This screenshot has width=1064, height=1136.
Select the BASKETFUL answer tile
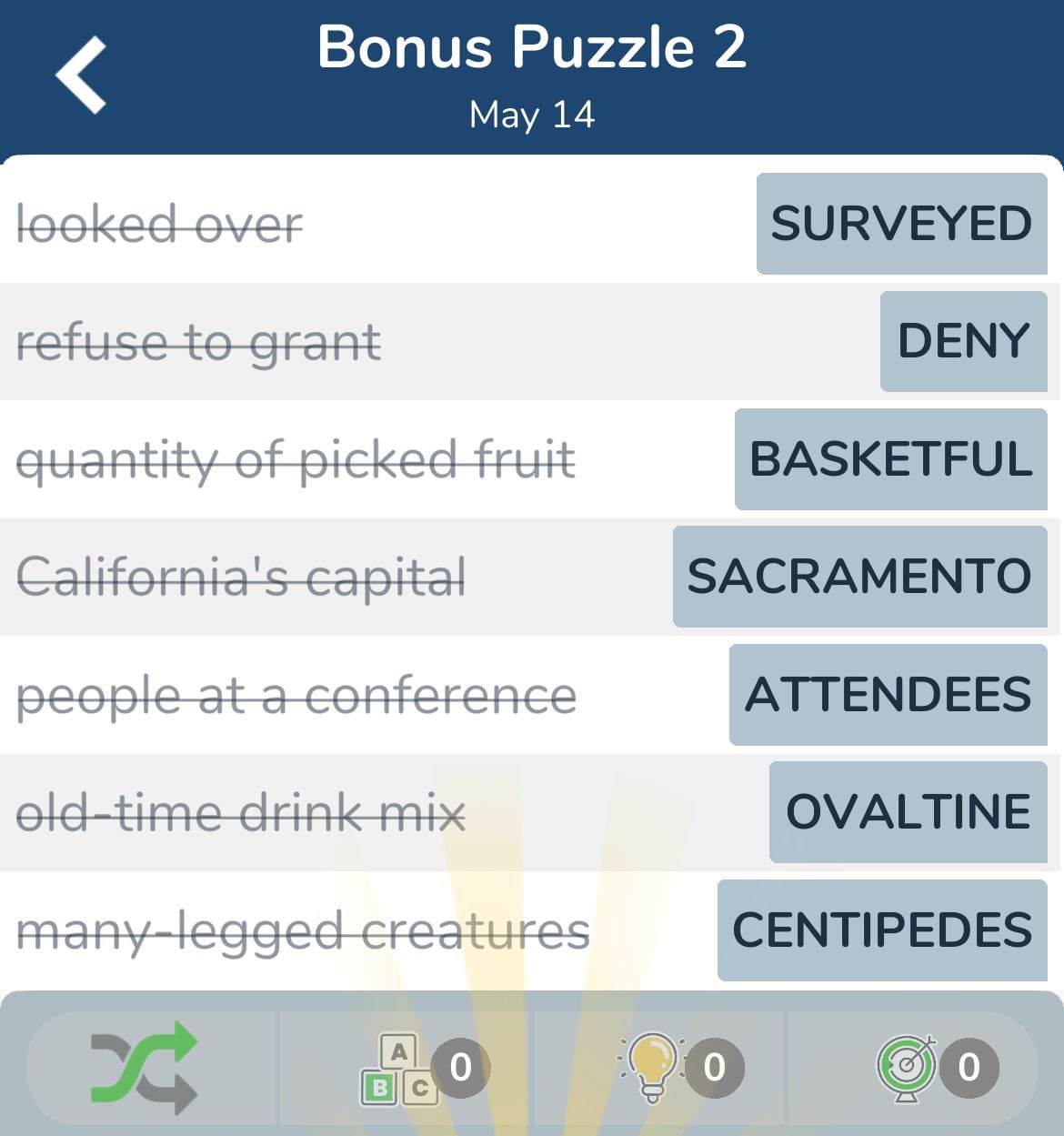[890, 459]
